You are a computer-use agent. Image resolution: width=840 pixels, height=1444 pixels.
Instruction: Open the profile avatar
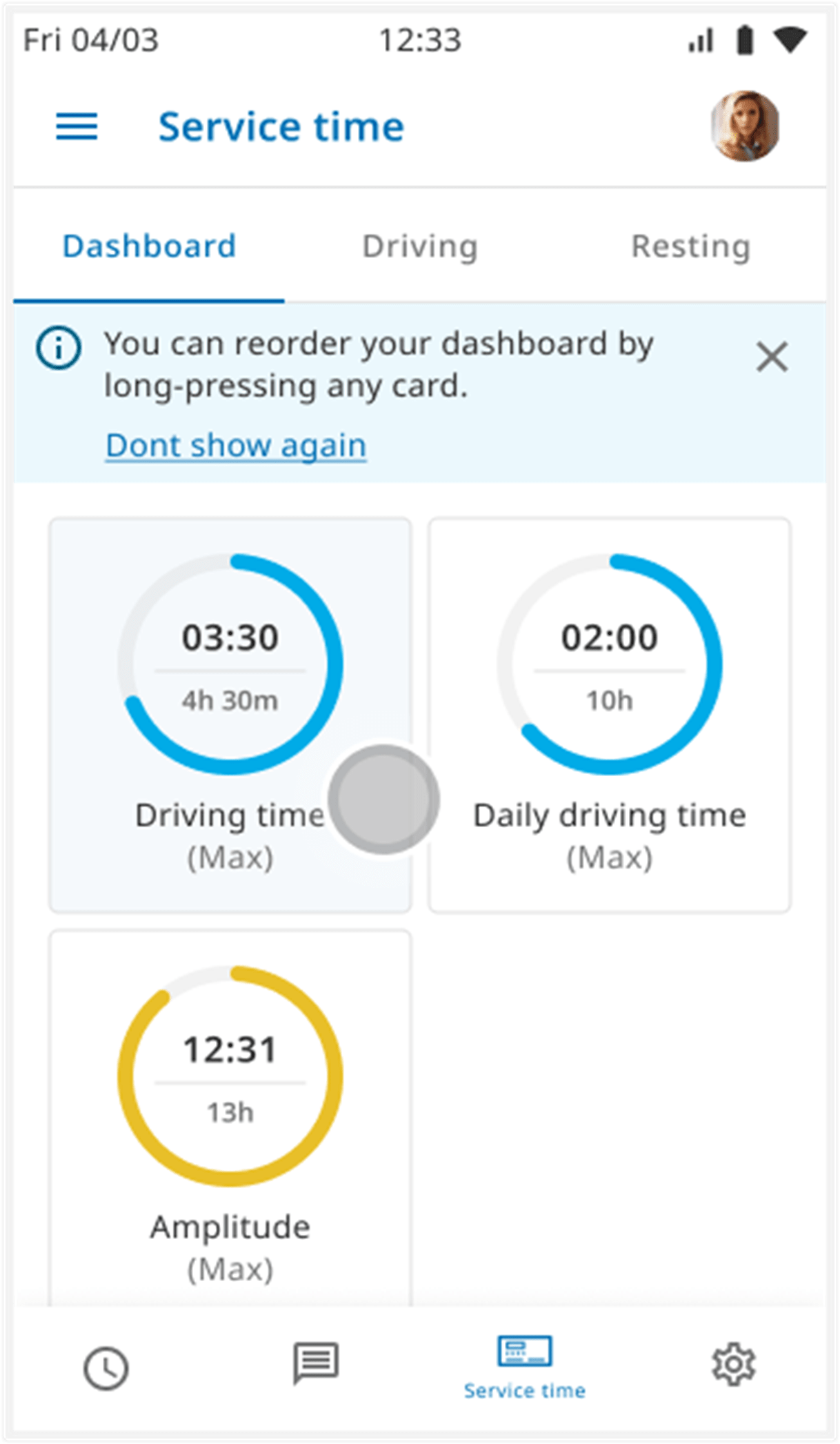click(745, 126)
